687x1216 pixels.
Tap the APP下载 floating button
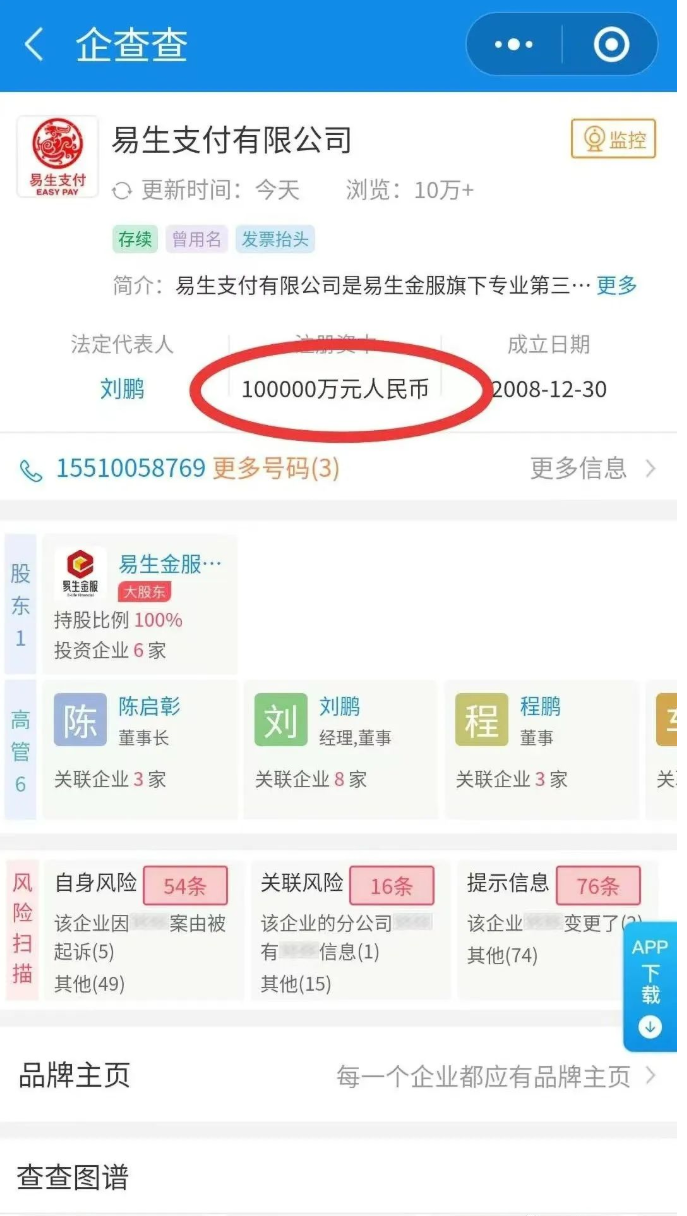[x=650, y=985]
